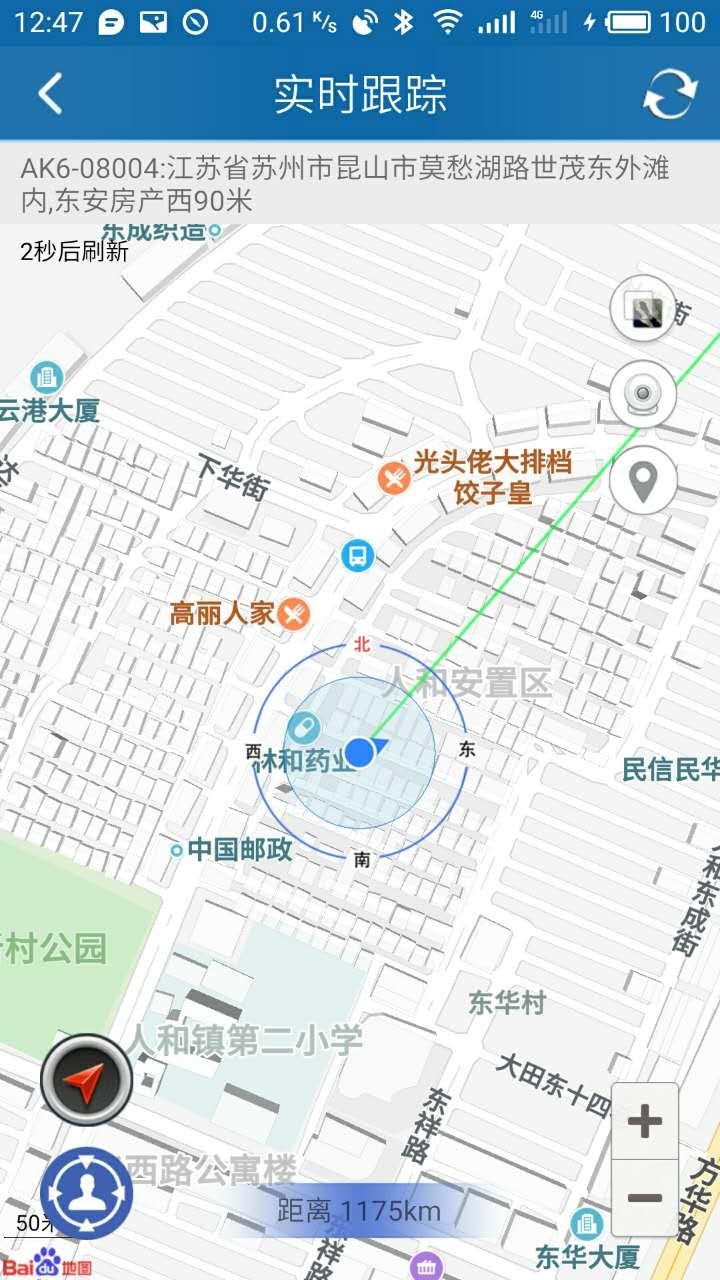
Task: Go back from the 实时跟踪 screen
Action: 50,94
